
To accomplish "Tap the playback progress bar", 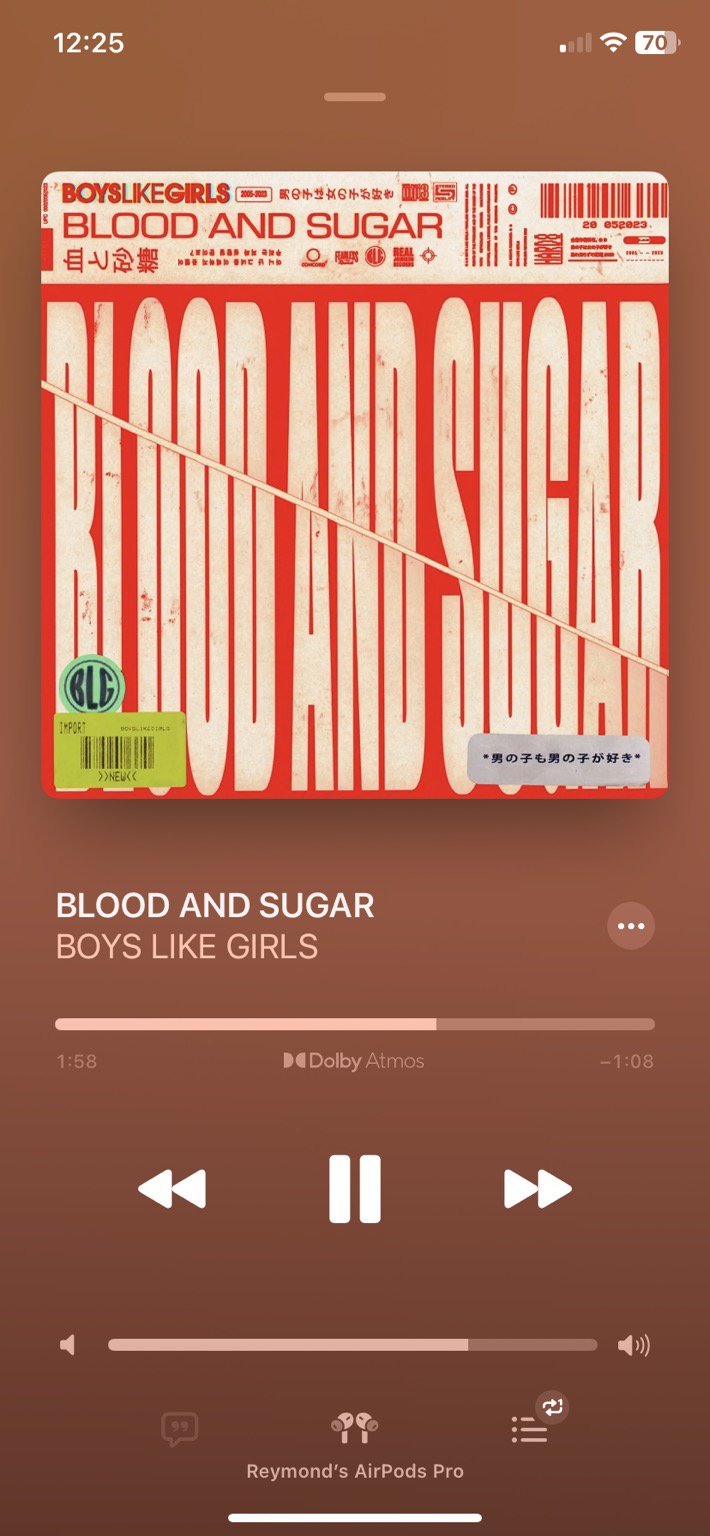I will (355, 1024).
